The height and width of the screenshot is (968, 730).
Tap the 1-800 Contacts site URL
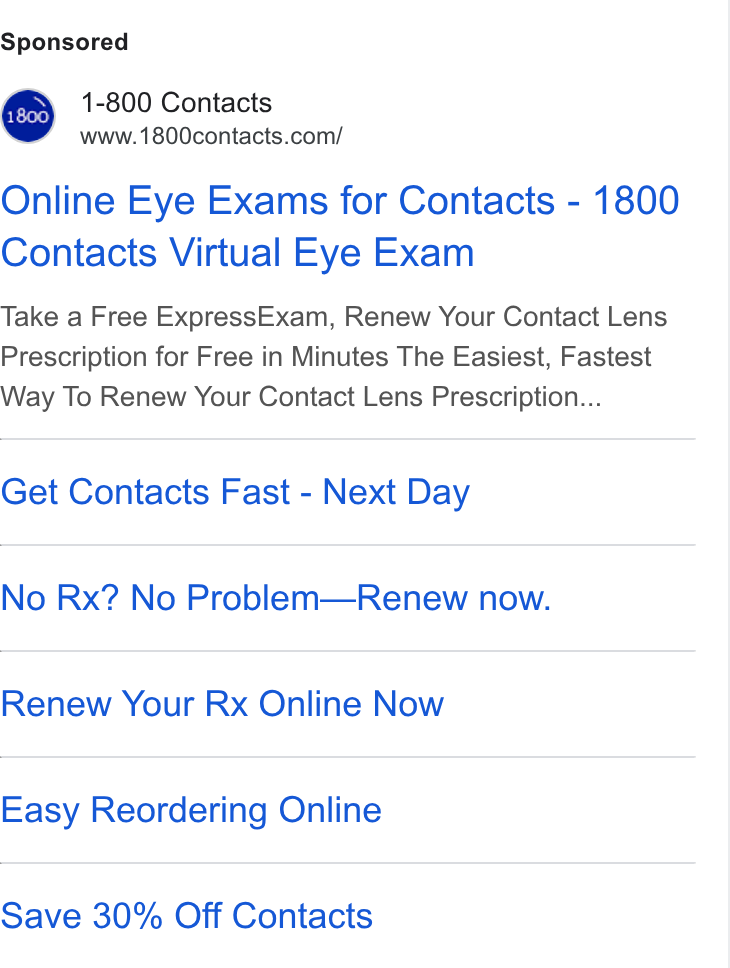point(211,136)
